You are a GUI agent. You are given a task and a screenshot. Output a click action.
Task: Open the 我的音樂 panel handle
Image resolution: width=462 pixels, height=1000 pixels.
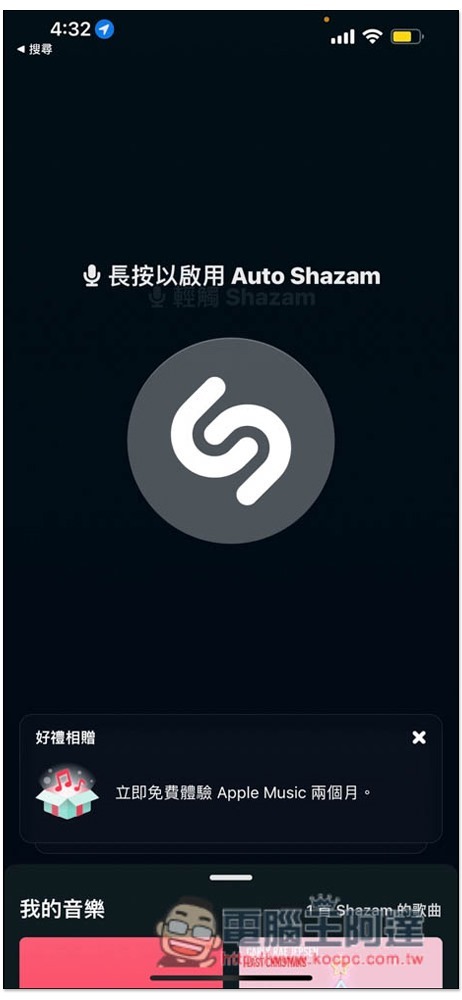point(230,878)
